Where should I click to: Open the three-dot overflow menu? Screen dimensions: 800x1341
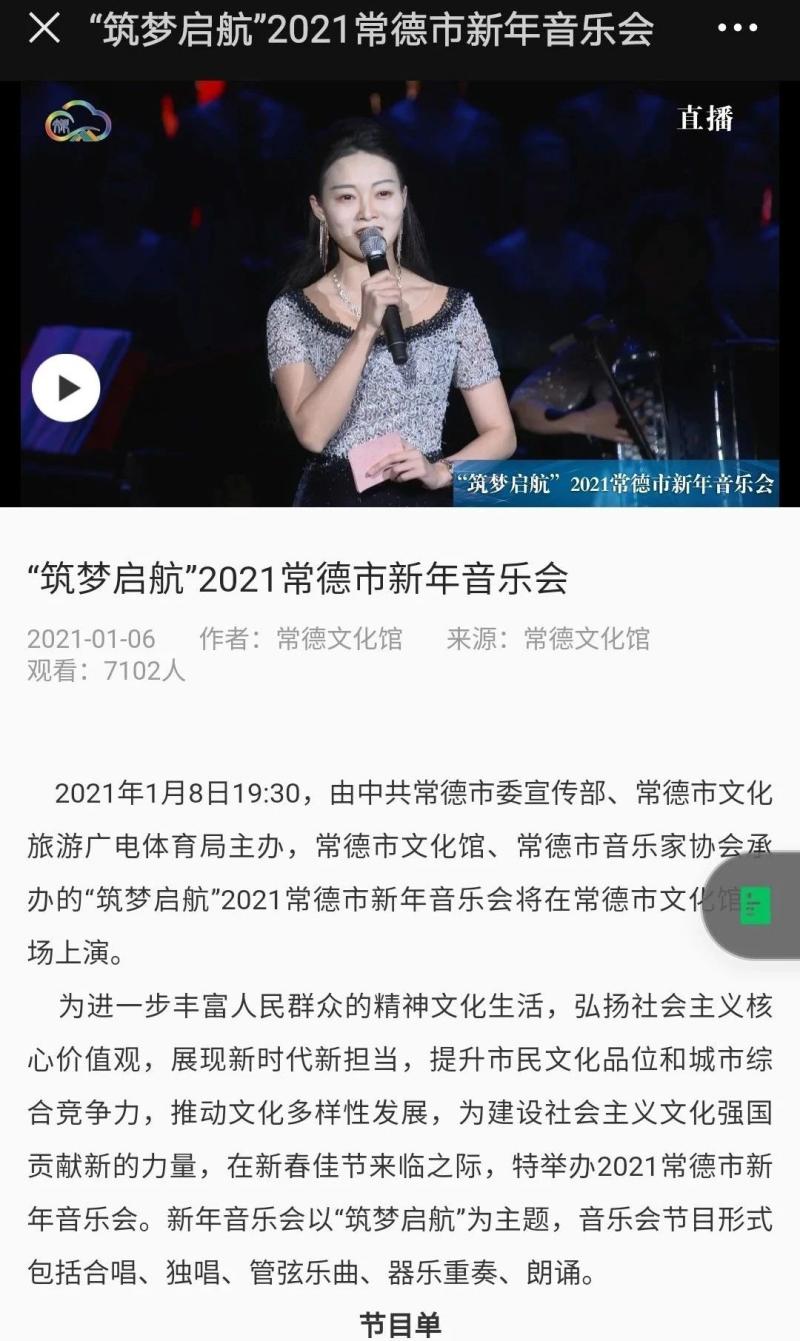[x=738, y=29]
